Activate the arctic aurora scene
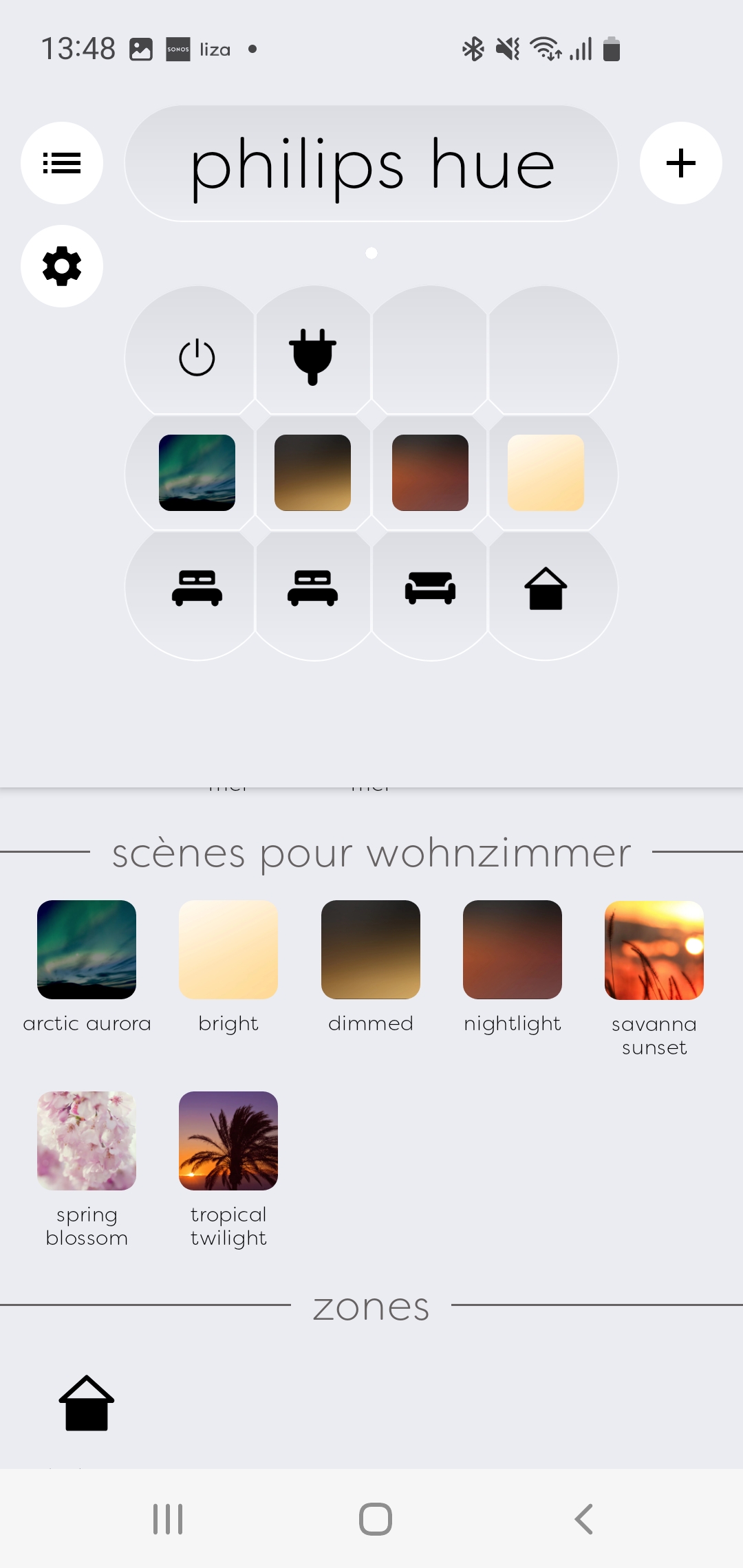The image size is (743, 1568). pyautogui.click(x=87, y=950)
